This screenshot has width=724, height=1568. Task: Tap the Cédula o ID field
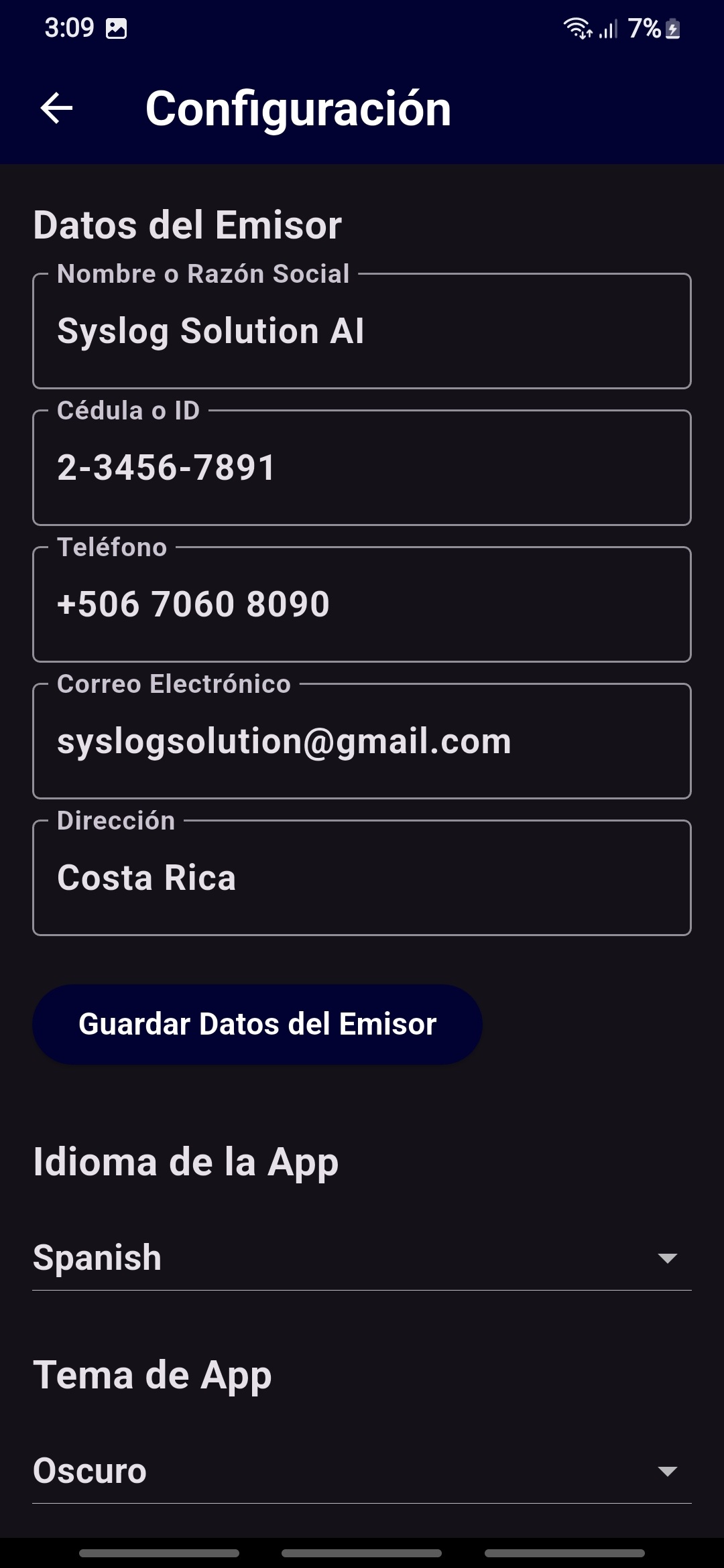pyautogui.click(x=362, y=468)
